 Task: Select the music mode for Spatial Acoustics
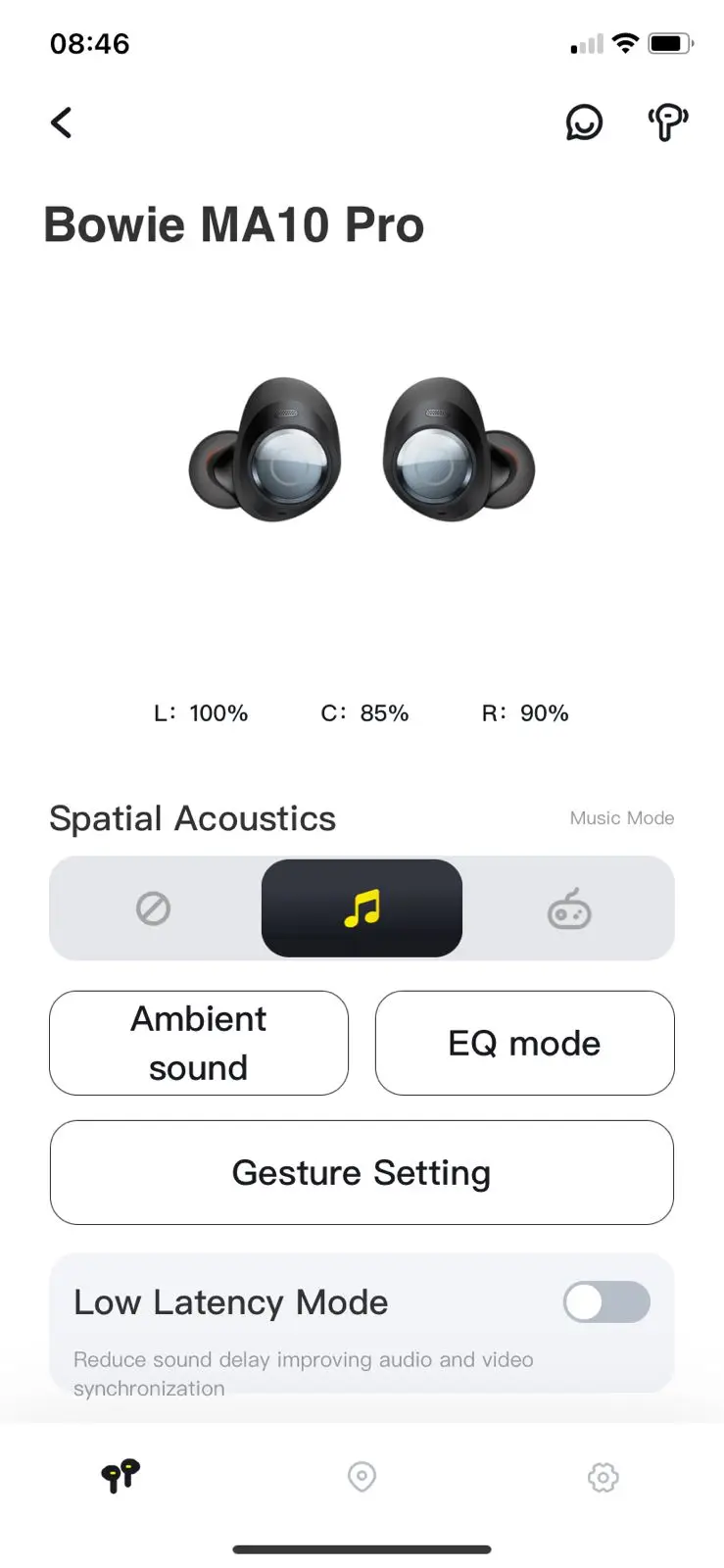(x=362, y=909)
